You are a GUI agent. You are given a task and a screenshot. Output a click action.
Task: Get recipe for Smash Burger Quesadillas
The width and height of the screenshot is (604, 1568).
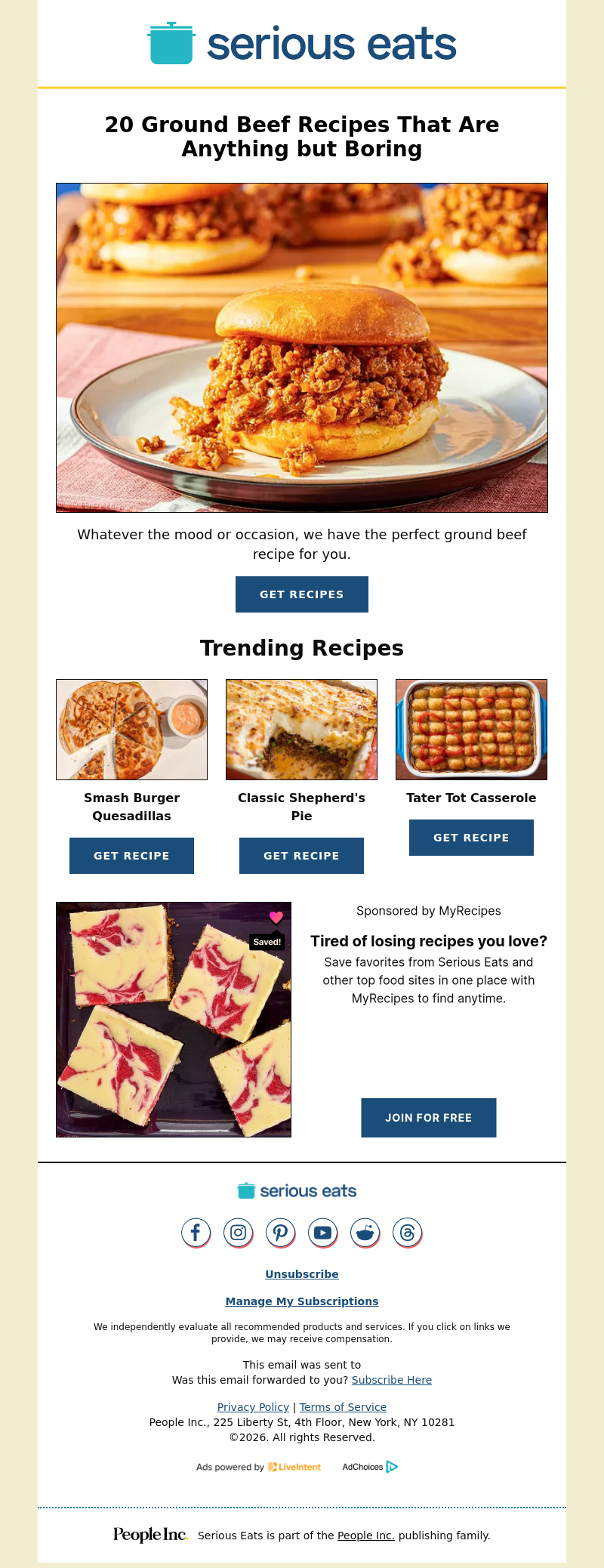(x=131, y=856)
